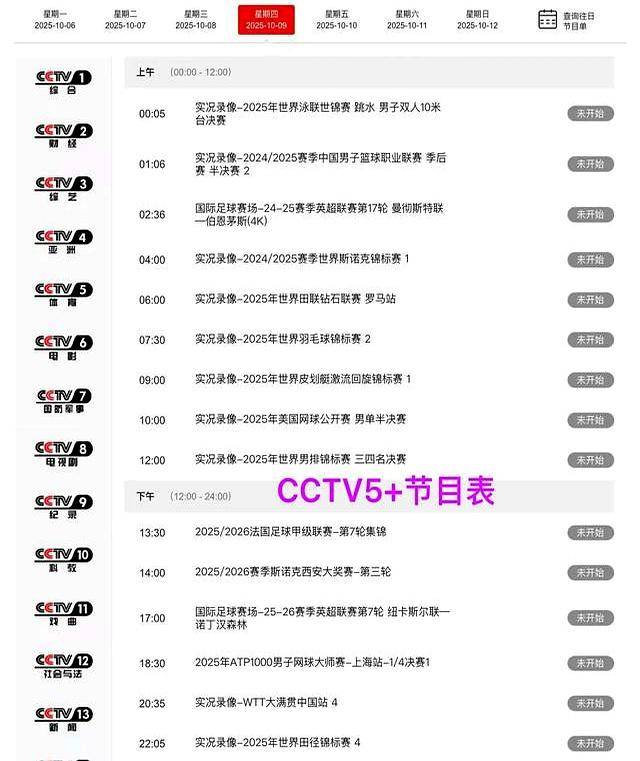Select CCTV8 电视剧 channel
Viewport: 640px width, 761px height.
click(x=64, y=454)
